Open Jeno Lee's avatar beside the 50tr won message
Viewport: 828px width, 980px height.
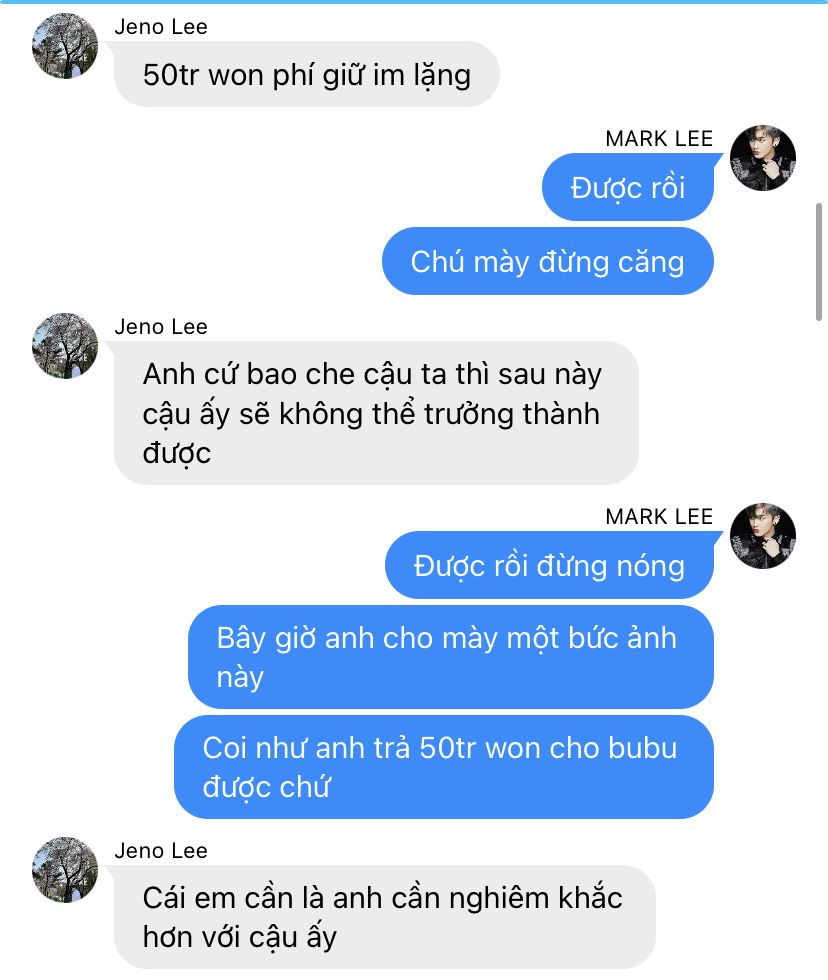tap(65, 46)
